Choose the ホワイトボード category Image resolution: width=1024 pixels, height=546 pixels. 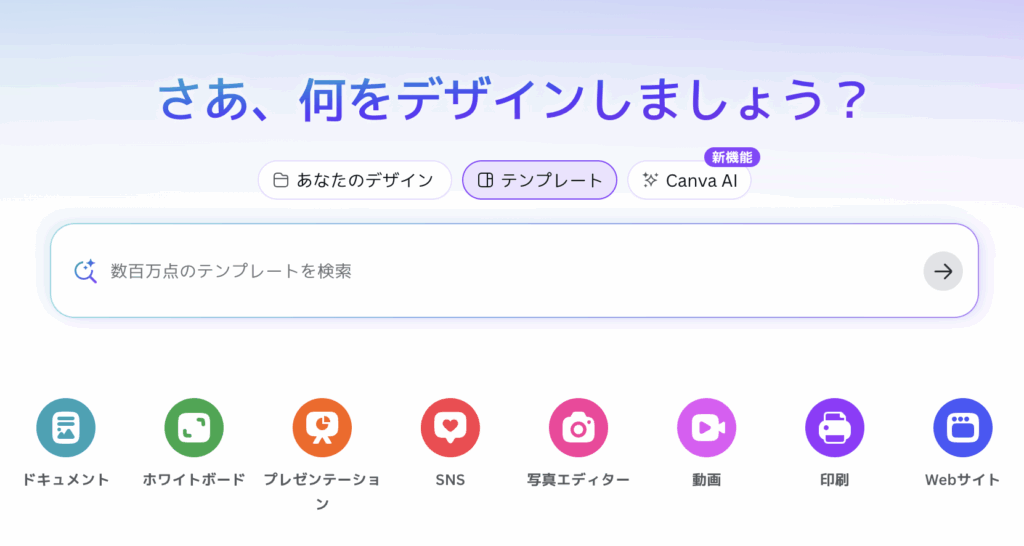coord(194,428)
